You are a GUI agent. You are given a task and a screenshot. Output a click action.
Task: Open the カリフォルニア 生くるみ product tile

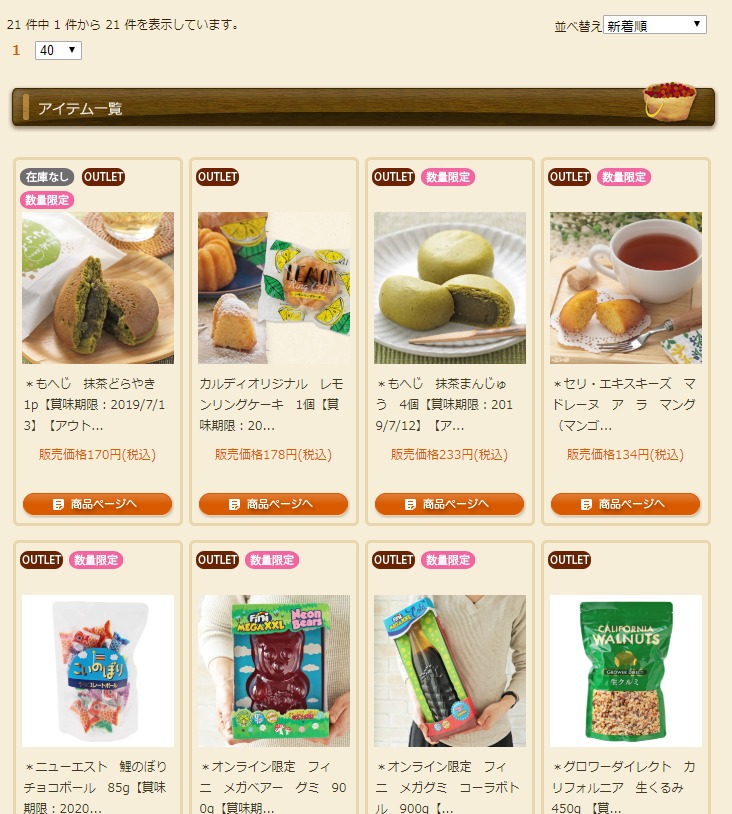click(x=626, y=671)
